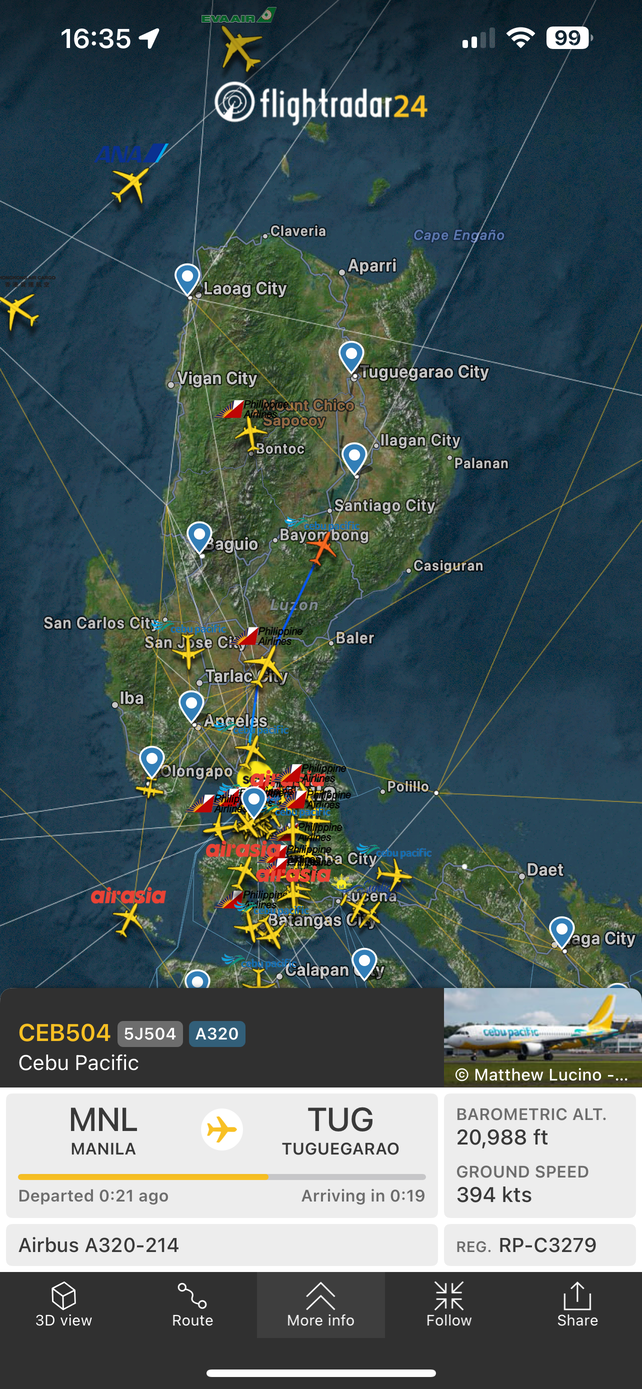
Task: Tap the airport pin near Calapan
Action: [364, 964]
